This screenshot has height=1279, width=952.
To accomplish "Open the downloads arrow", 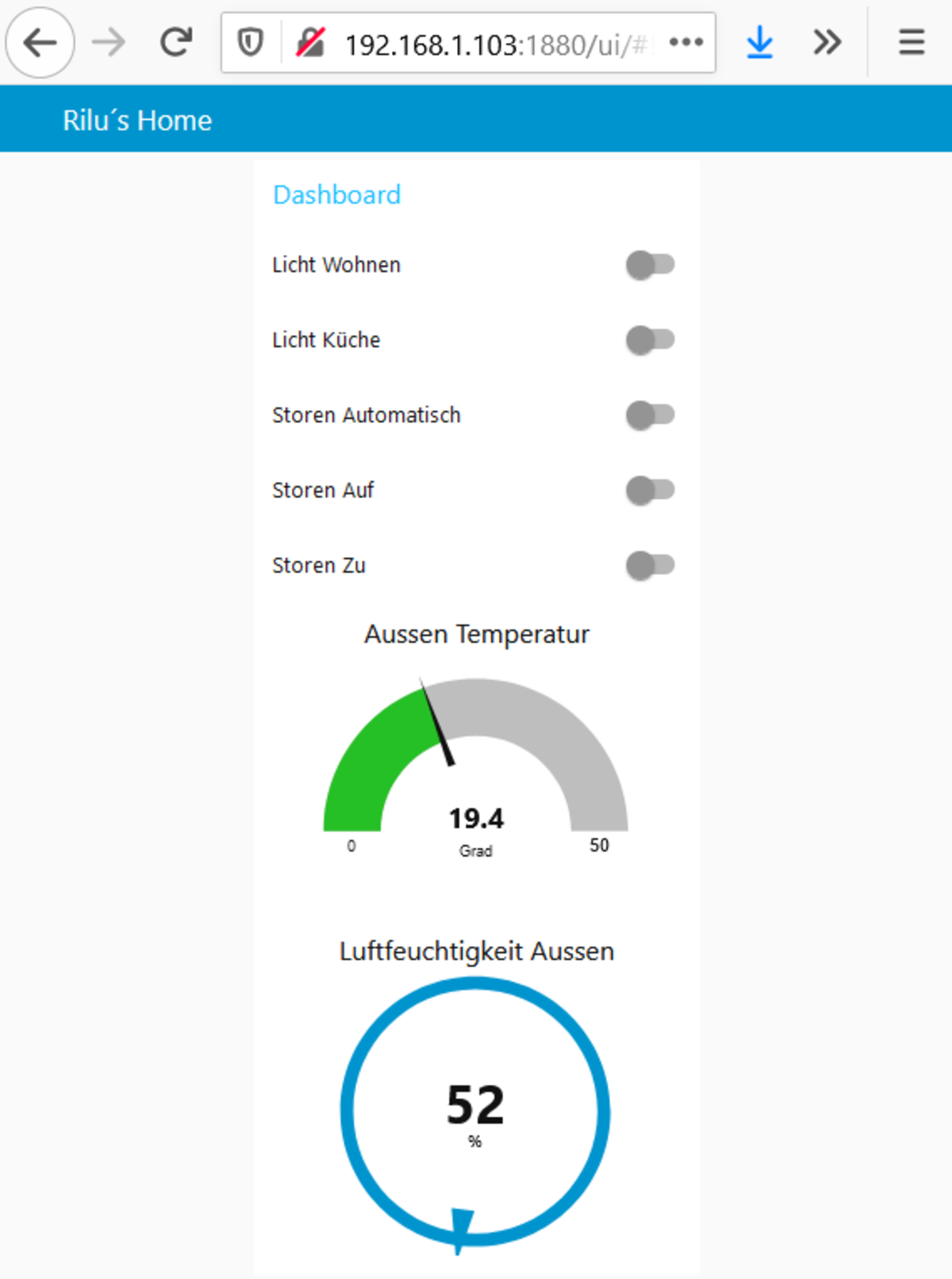I will click(x=759, y=43).
